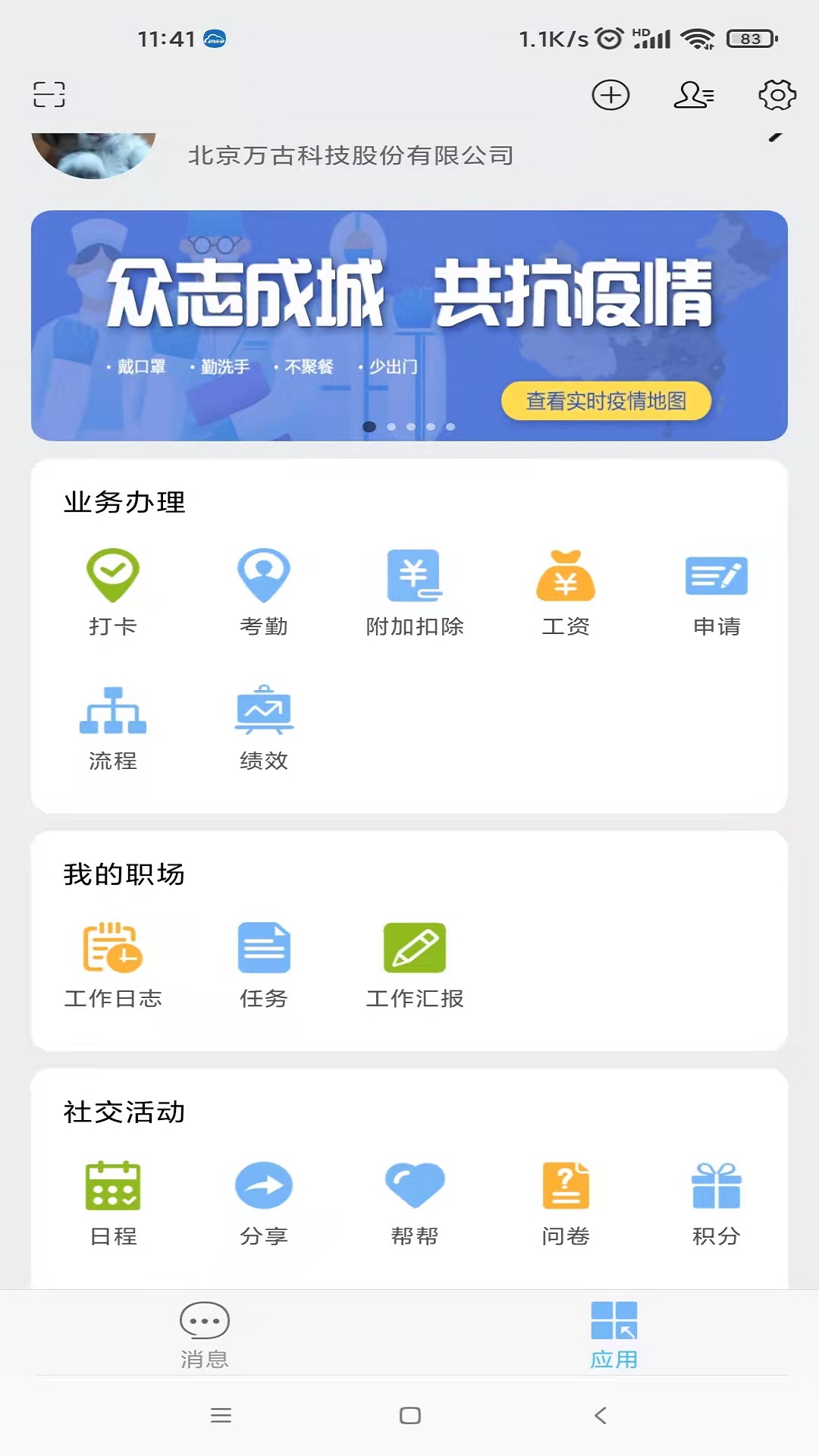Select the 考勤 attendance icon
This screenshot has width=819, height=1456.
(x=262, y=576)
